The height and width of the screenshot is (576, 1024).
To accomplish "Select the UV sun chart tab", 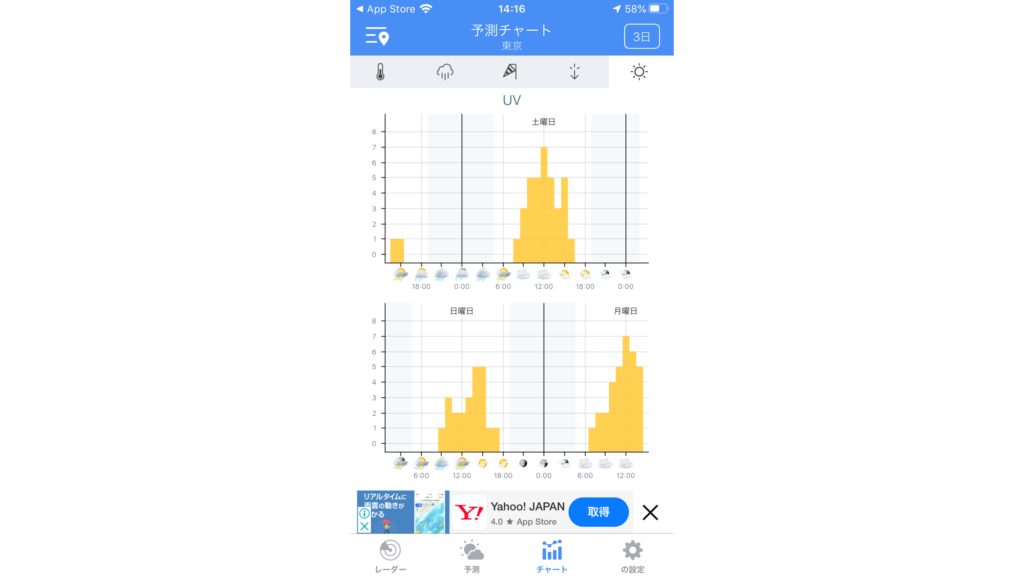I will pos(639,72).
